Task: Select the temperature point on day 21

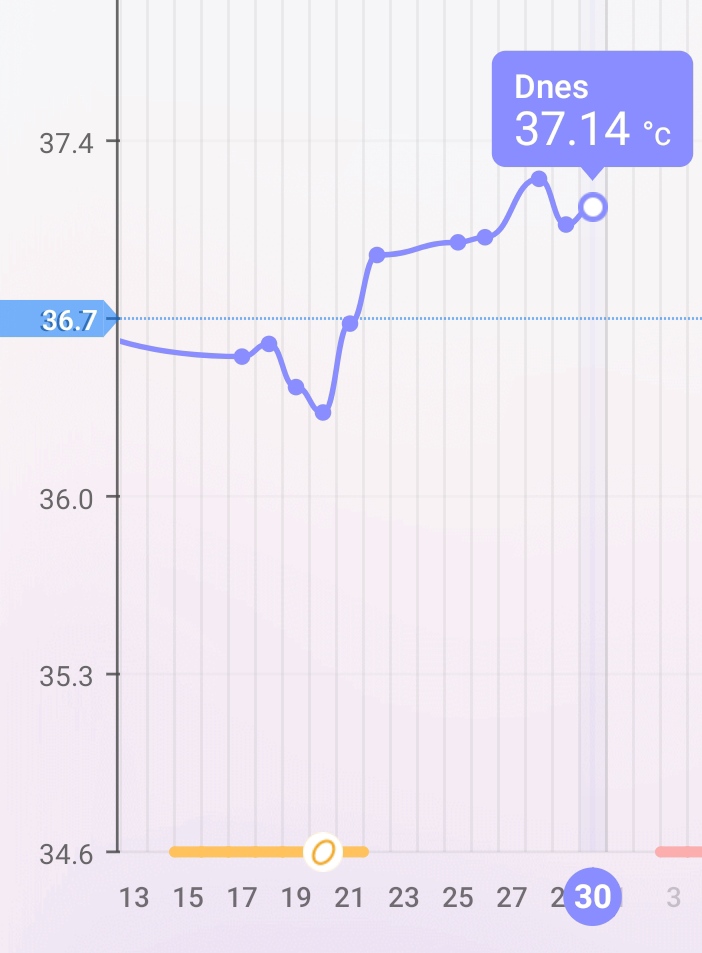Action: coord(350,323)
